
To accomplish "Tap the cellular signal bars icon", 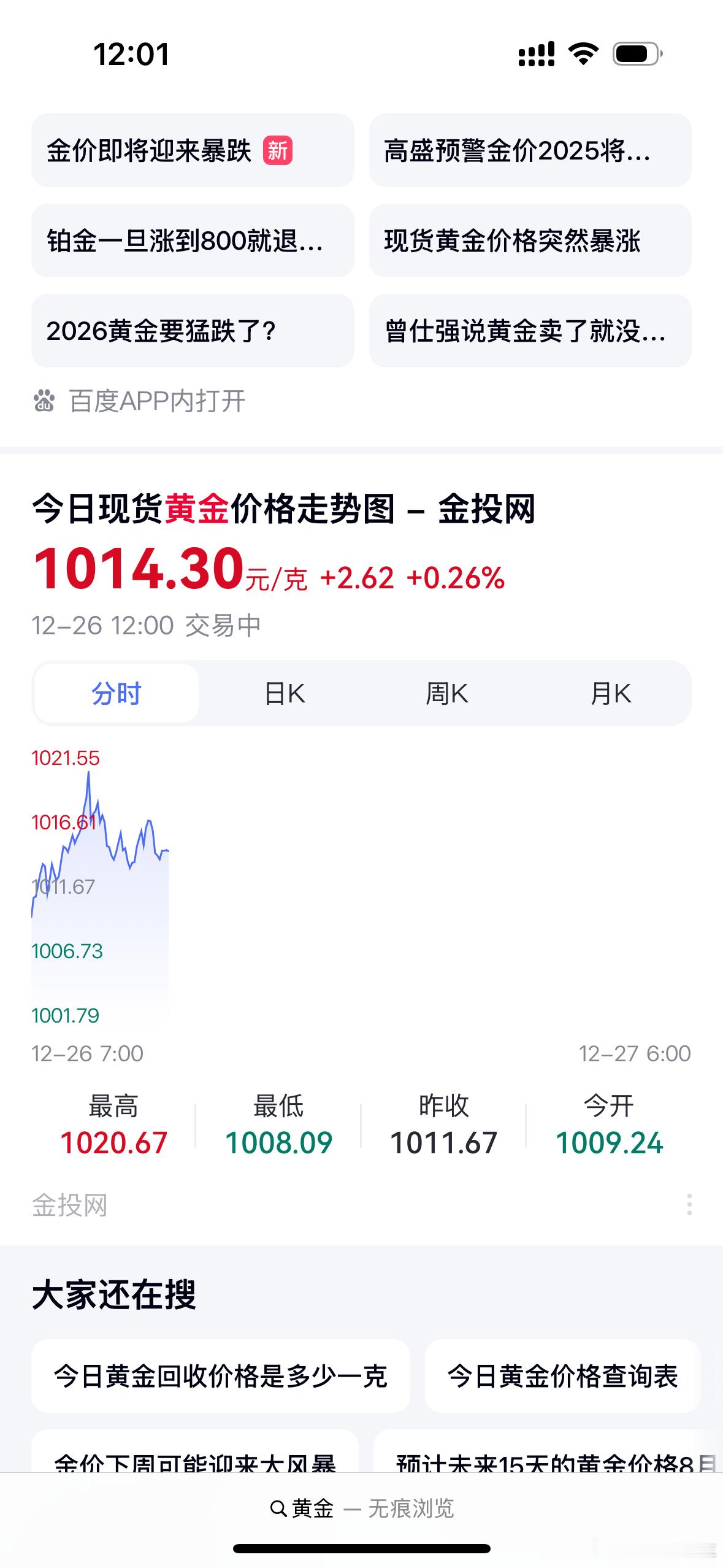I will pos(537,55).
